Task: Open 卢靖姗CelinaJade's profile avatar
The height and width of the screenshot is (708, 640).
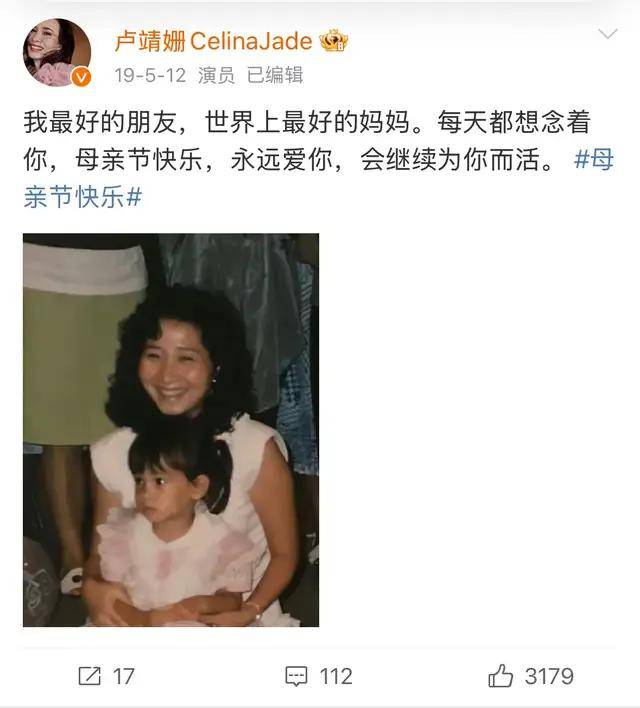Action: 57,53
